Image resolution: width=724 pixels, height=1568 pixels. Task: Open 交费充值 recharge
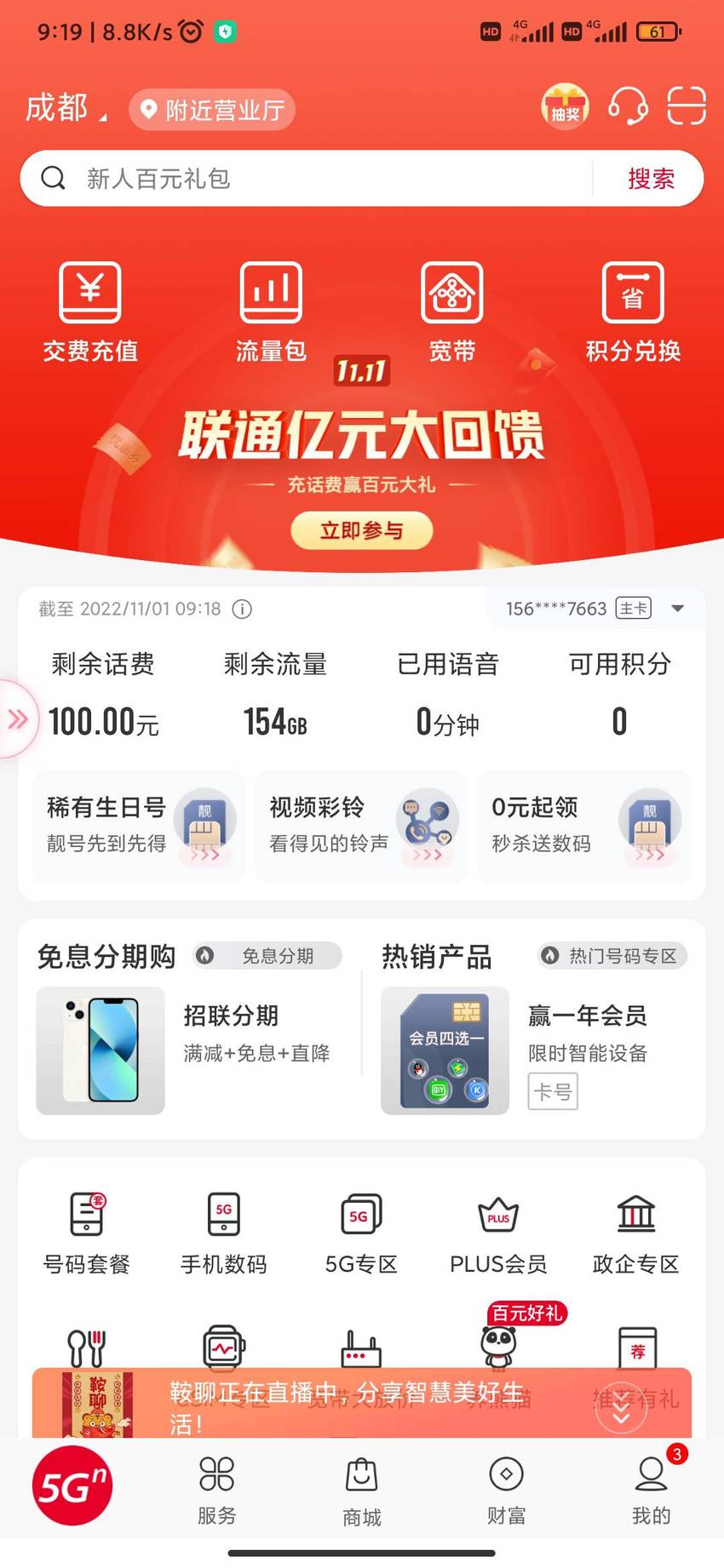pyautogui.click(x=90, y=312)
